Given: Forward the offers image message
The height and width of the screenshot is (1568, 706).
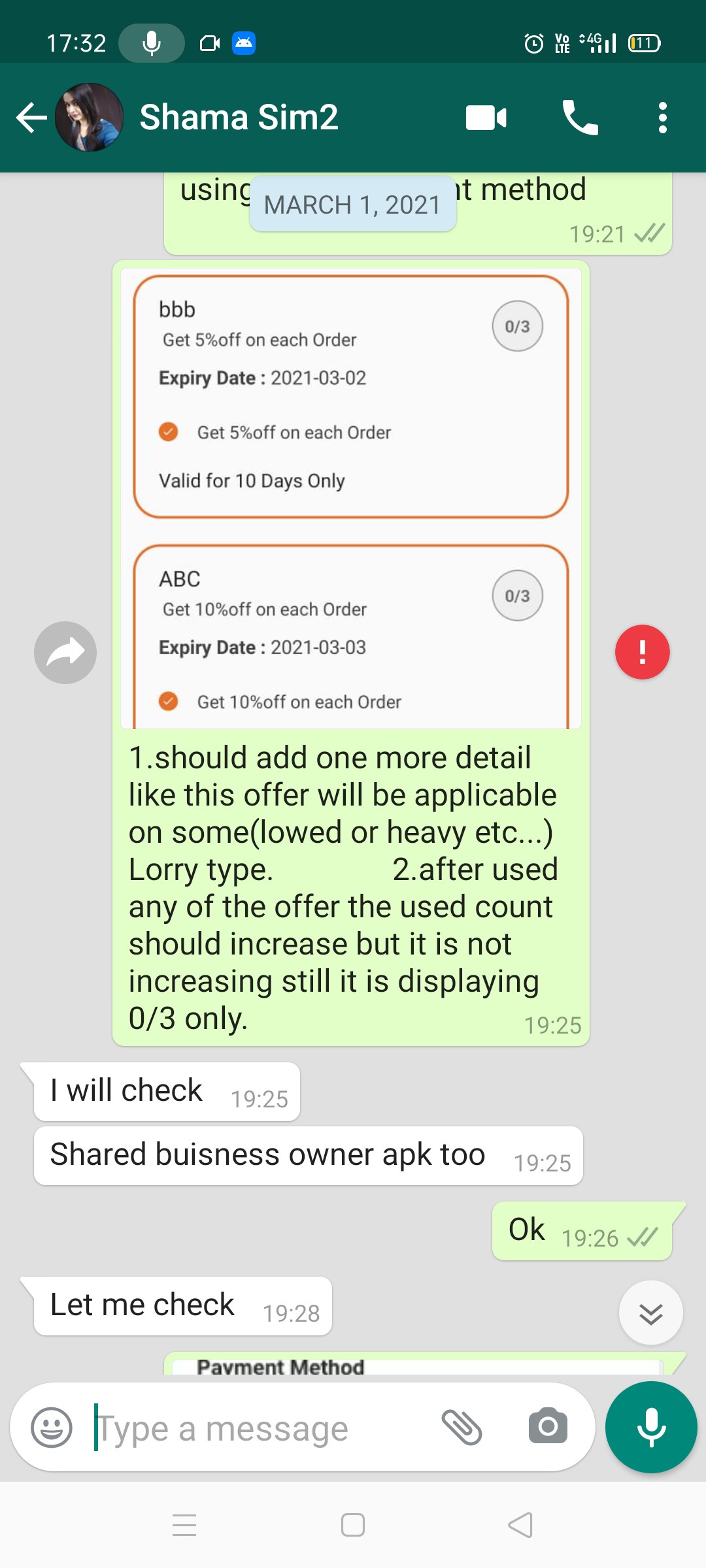Looking at the screenshot, I should pos(65,652).
